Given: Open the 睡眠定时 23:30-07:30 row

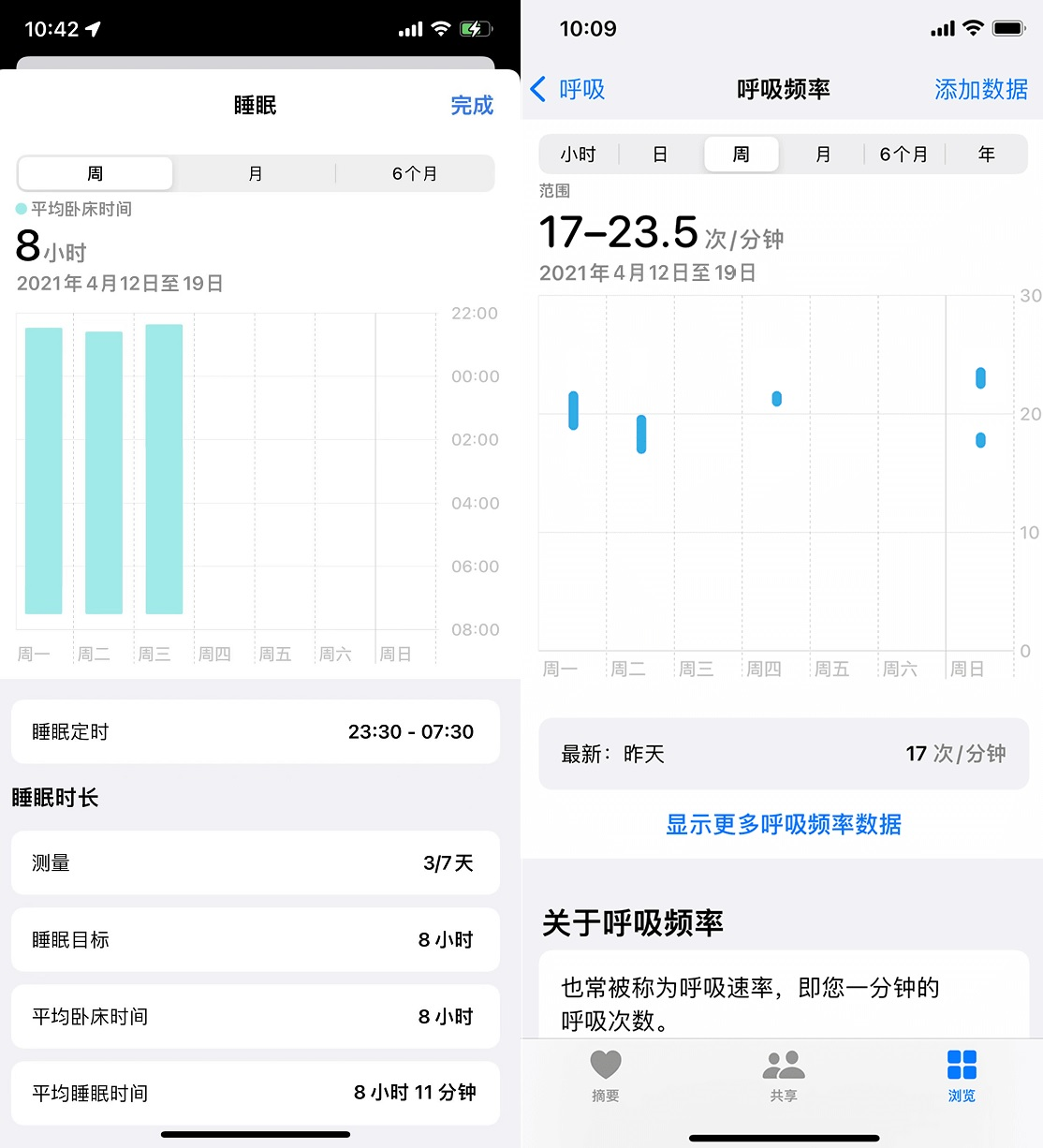Looking at the screenshot, I should 255,731.
